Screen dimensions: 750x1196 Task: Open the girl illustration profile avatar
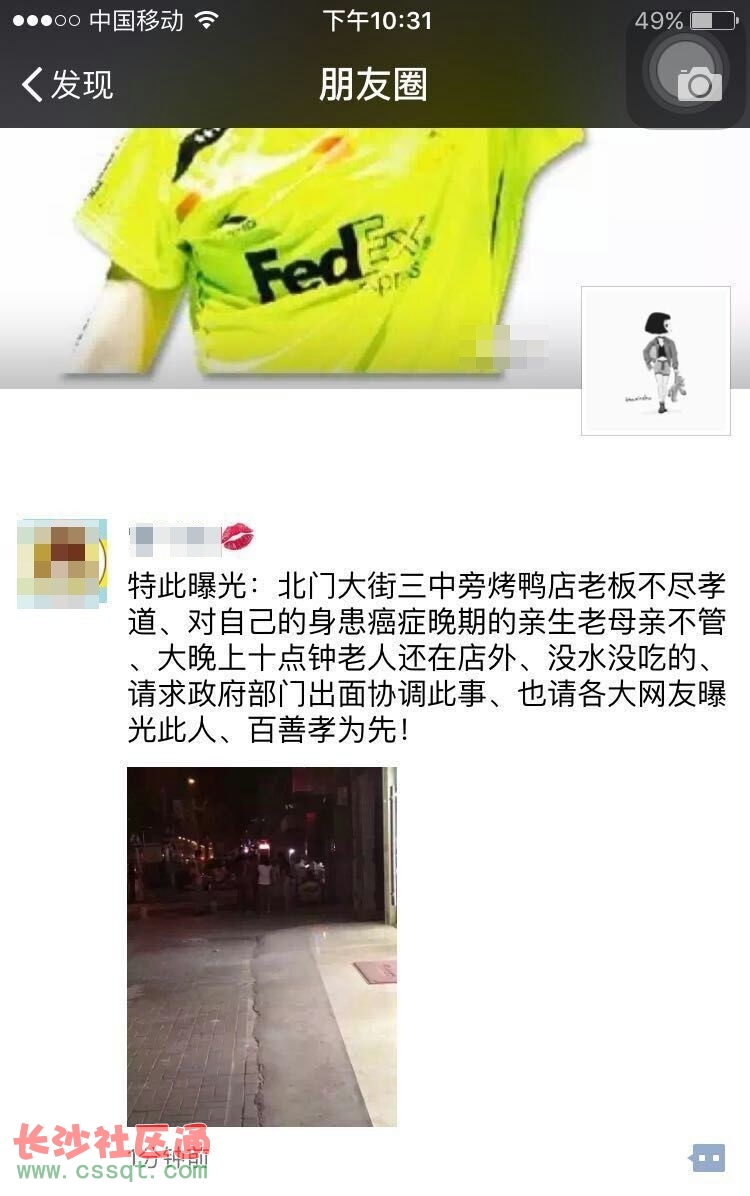[x=656, y=361]
